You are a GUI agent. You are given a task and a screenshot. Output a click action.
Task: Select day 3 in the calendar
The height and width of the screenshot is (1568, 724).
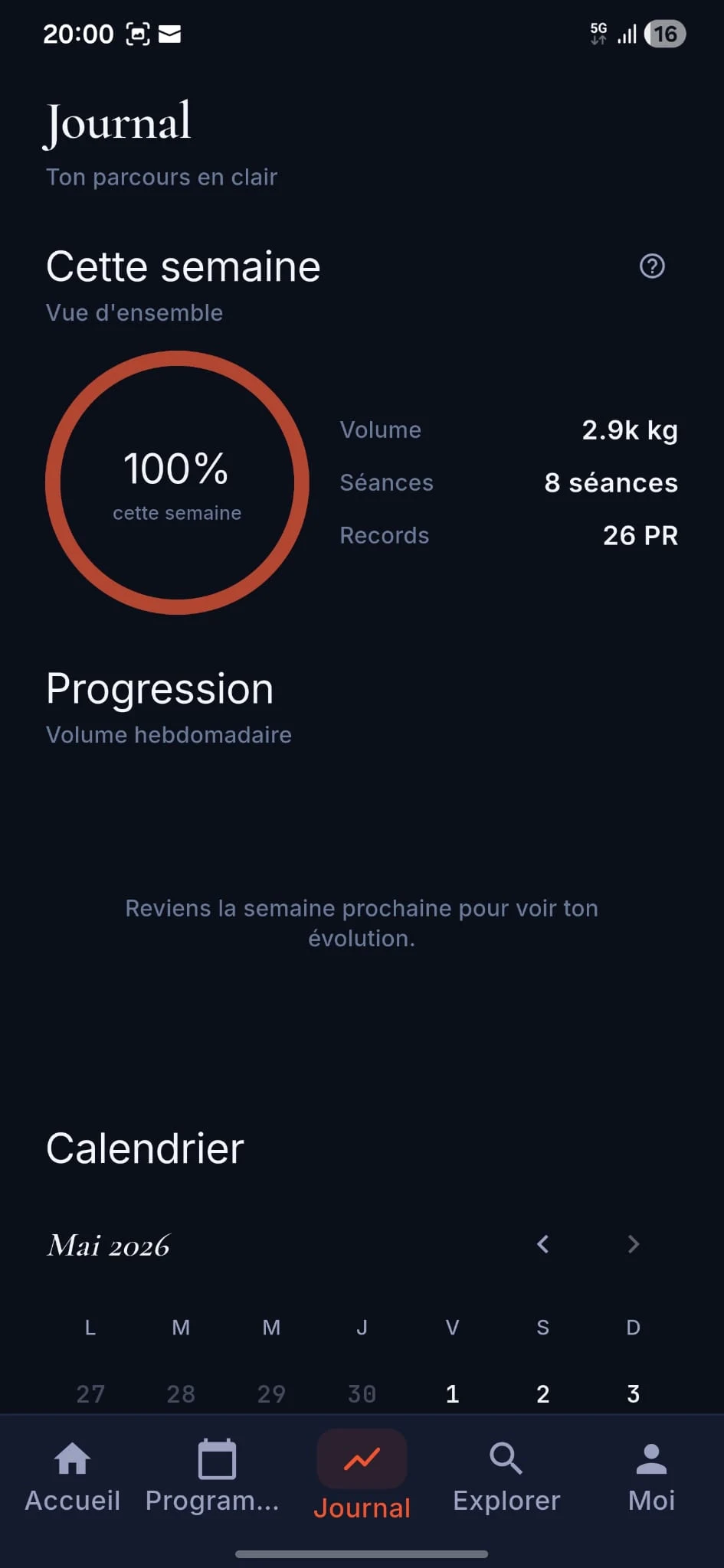pyautogui.click(x=634, y=1393)
